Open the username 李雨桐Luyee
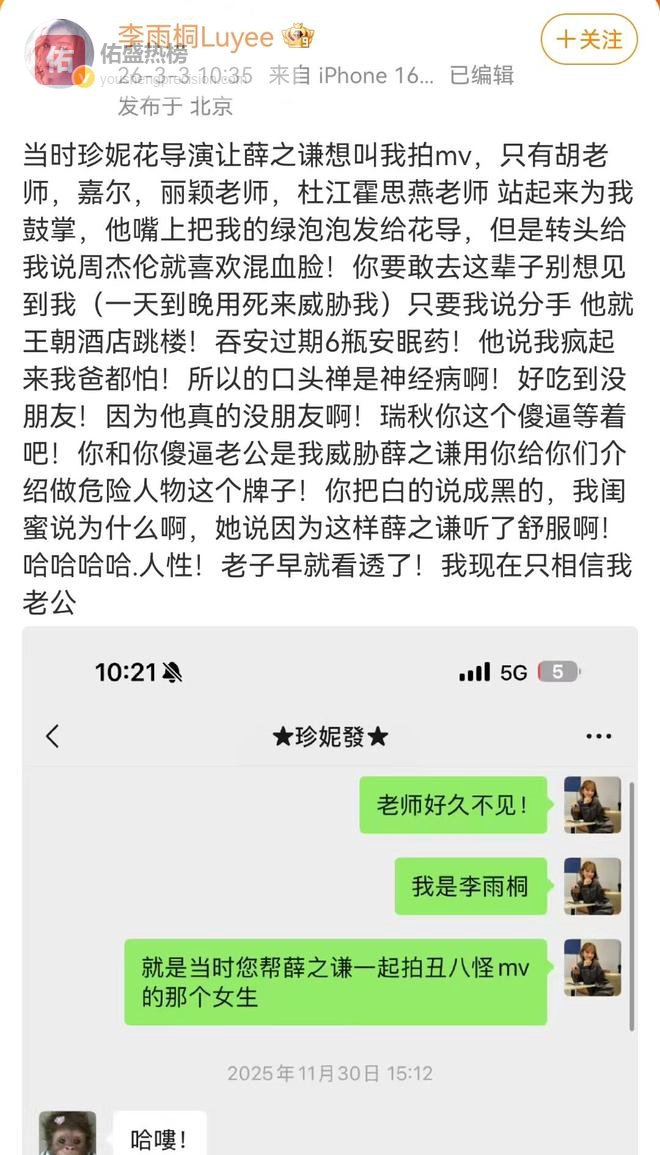 point(196,37)
